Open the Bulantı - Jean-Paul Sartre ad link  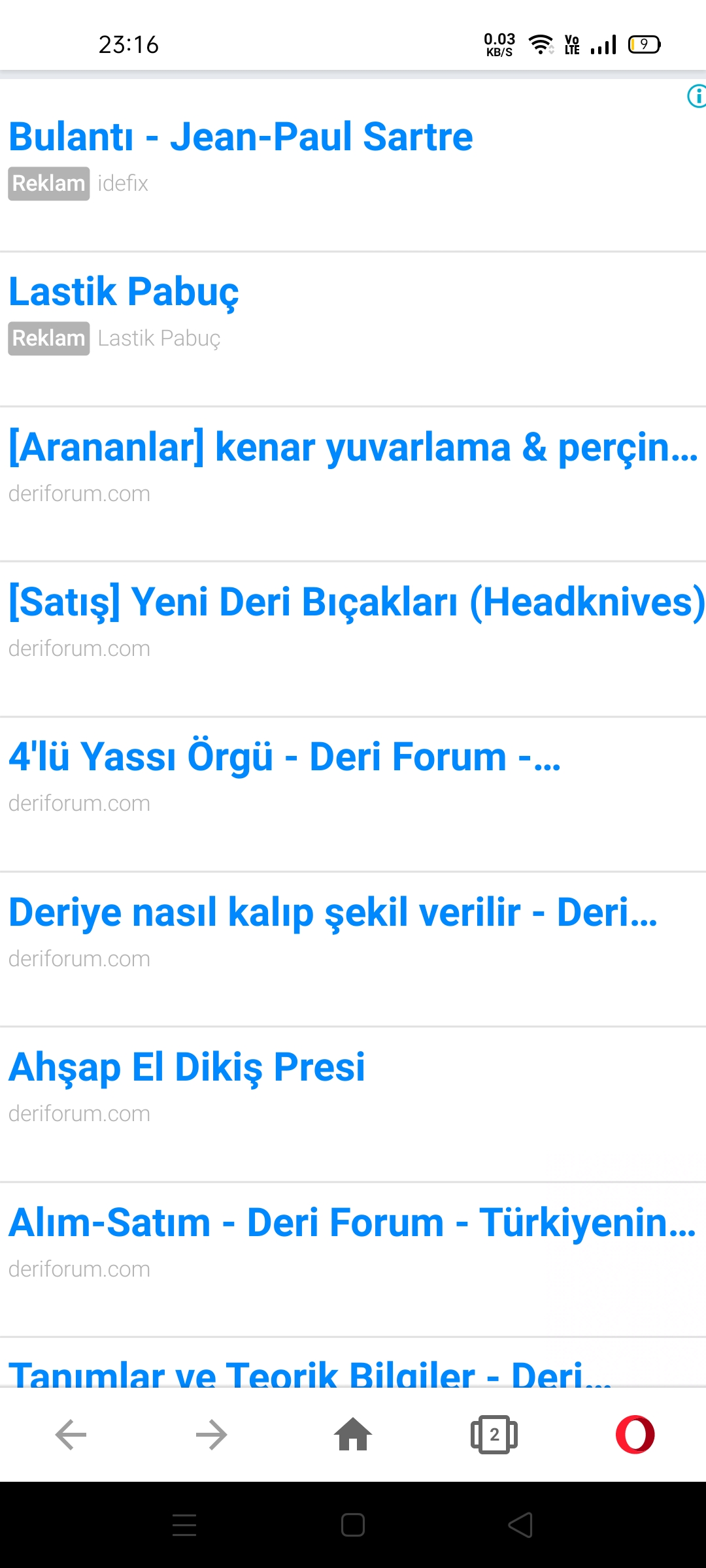tap(241, 137)
